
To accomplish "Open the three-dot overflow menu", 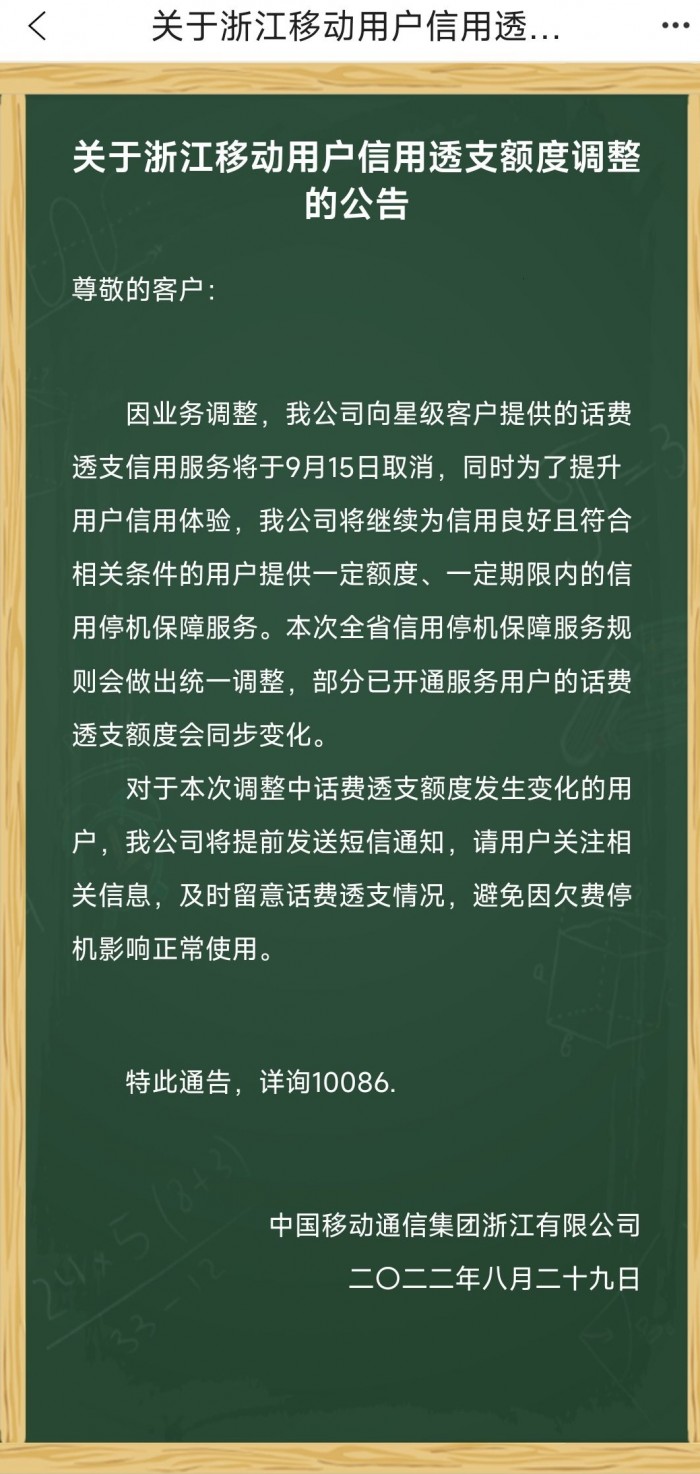I will 676,27.
